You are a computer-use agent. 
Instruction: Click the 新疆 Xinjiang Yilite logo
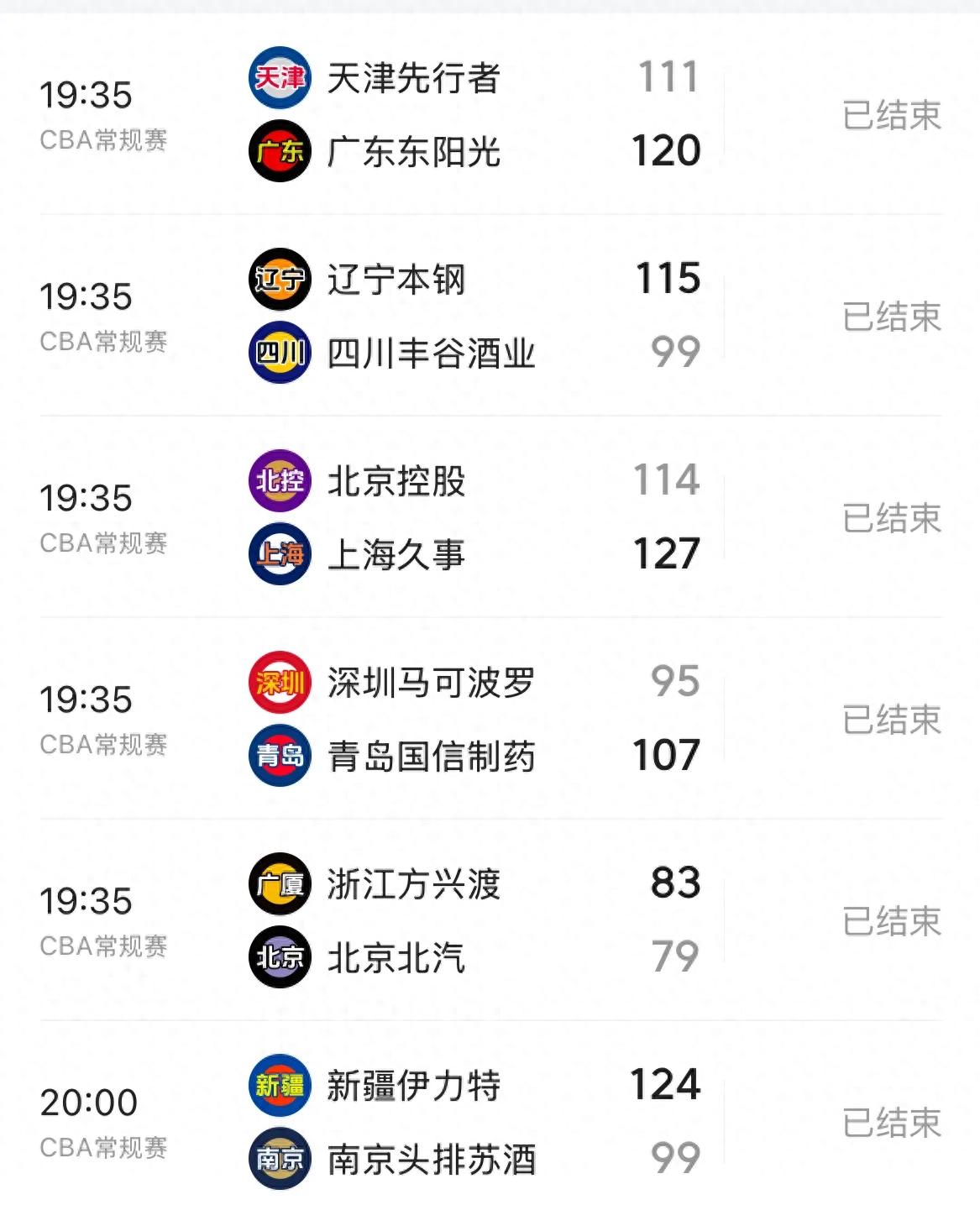pyautogui.click(x=280, y=1086)
